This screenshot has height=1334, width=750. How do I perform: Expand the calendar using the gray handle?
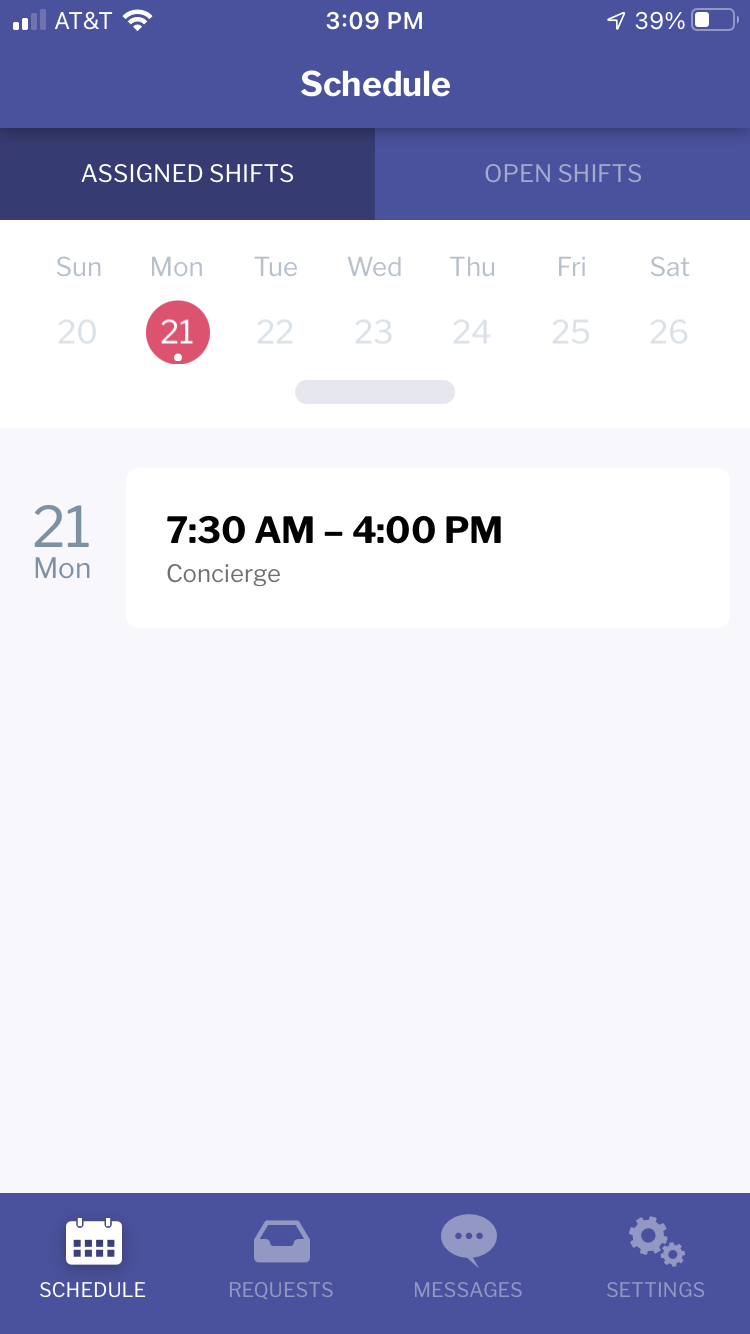pos(375,392)
